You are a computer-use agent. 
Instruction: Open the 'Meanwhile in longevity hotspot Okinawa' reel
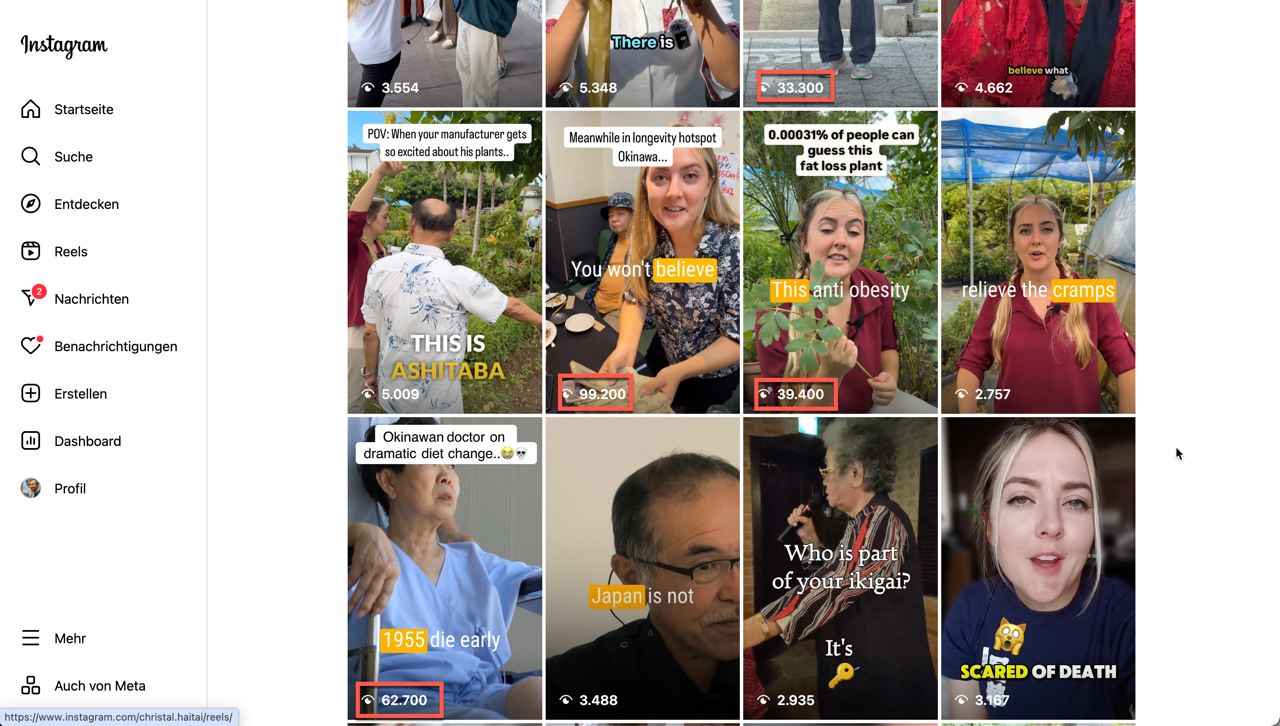pyautogui.click(x=642, y=262)
